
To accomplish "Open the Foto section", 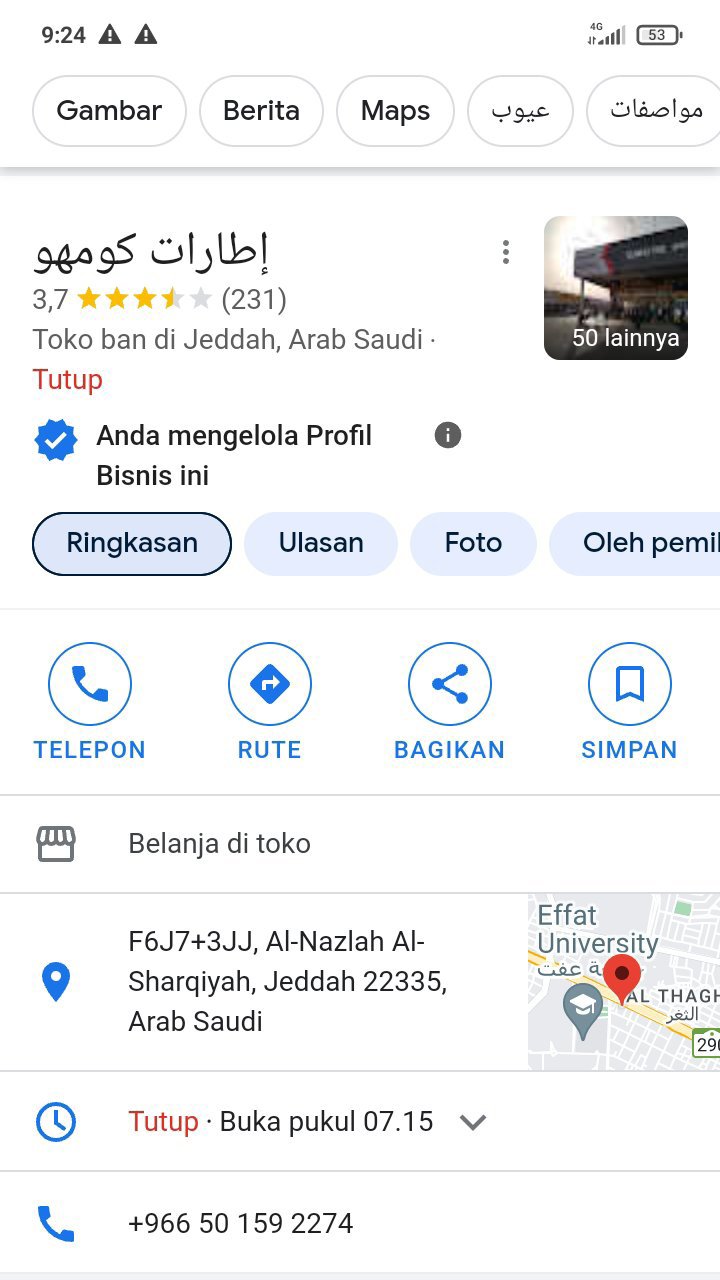I will point(473,544).
